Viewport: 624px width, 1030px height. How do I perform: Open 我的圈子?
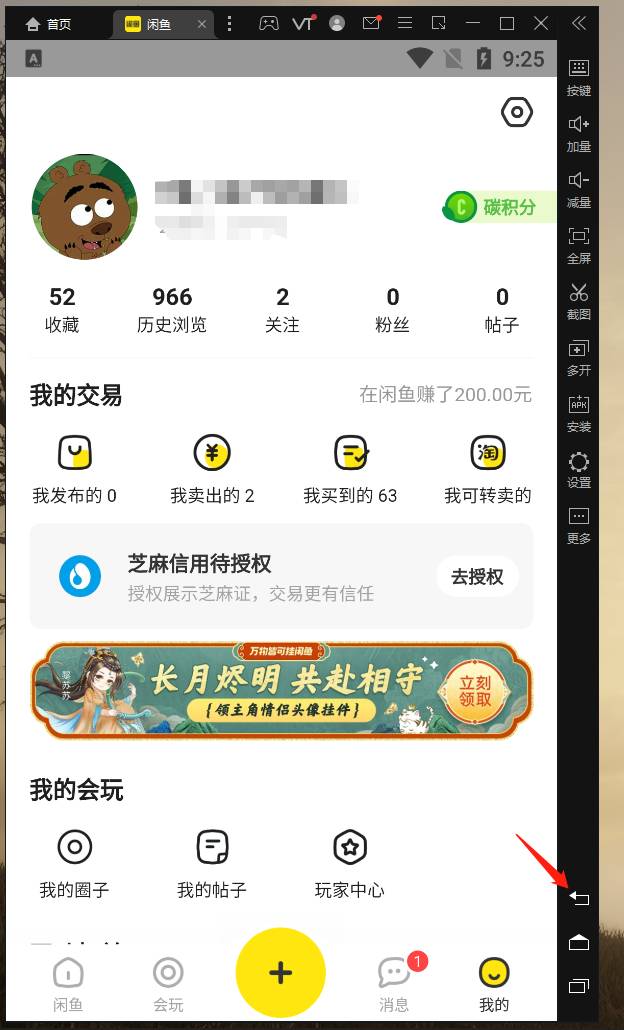pos(74,864)
